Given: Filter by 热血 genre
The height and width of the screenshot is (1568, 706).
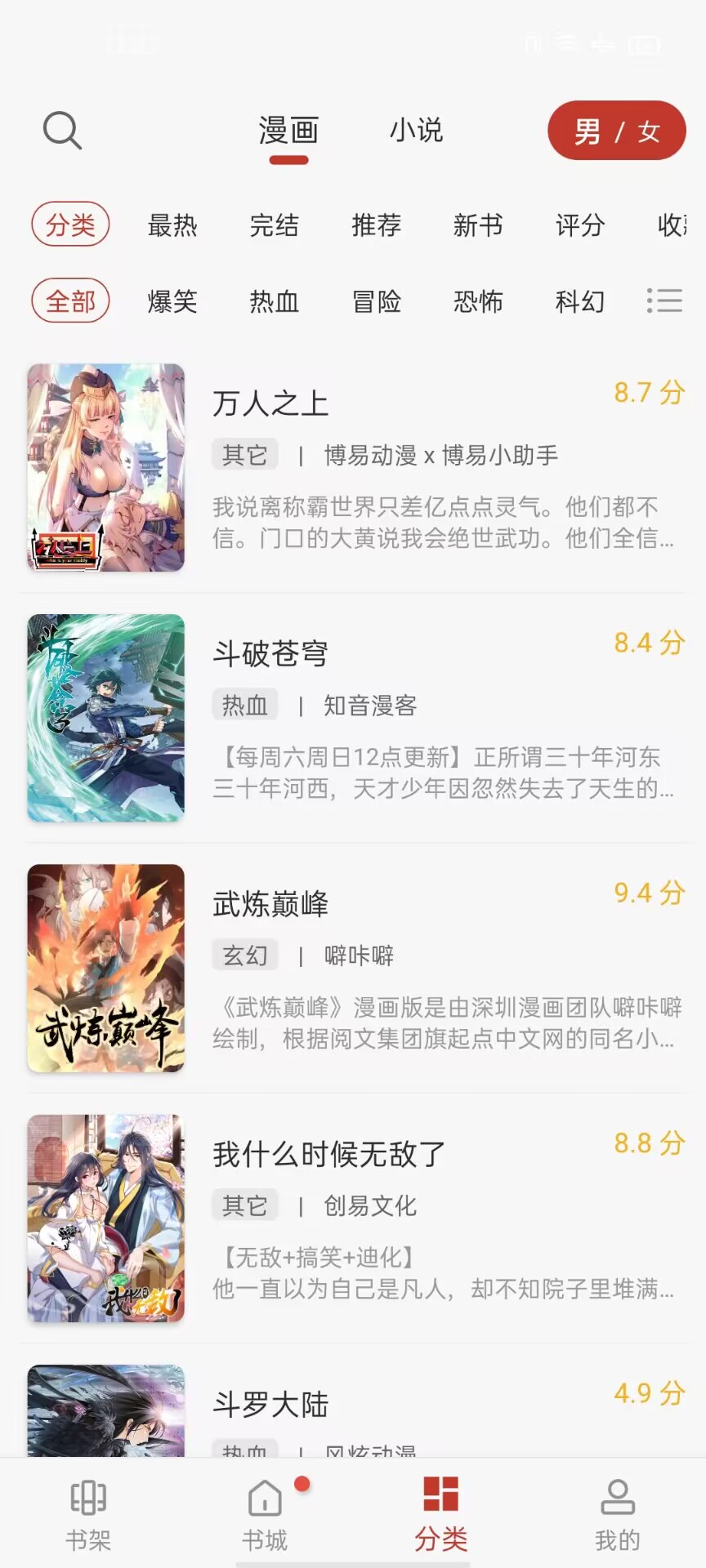Looking at the screenshot, I should 275,301.
